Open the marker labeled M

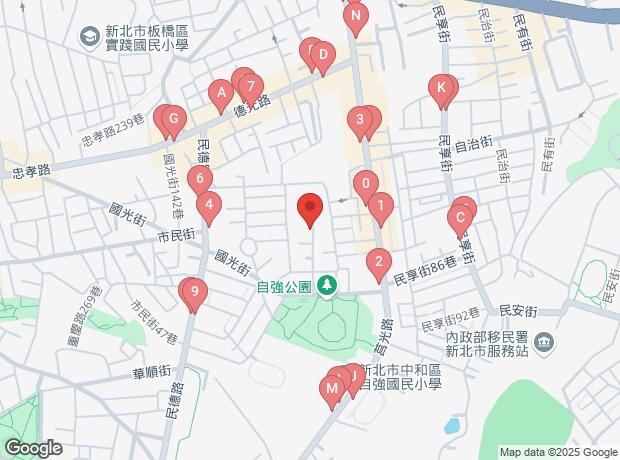coord(333,387)
